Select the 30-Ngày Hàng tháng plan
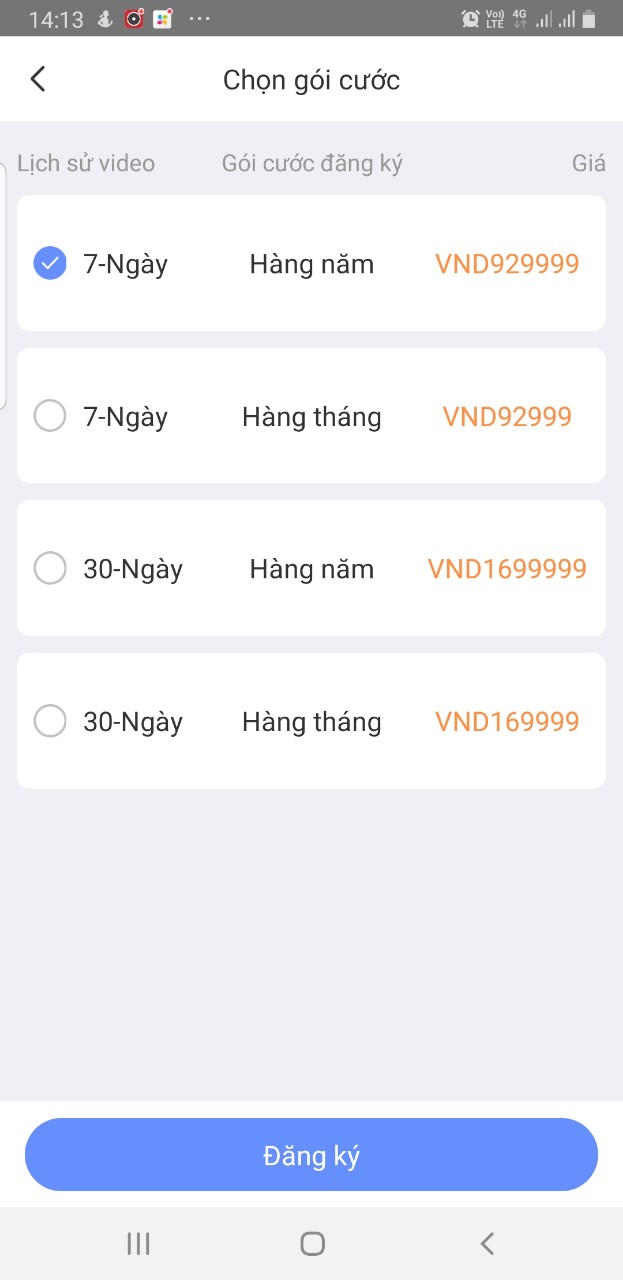This screenshot has width=623, height=1280. 311,721
